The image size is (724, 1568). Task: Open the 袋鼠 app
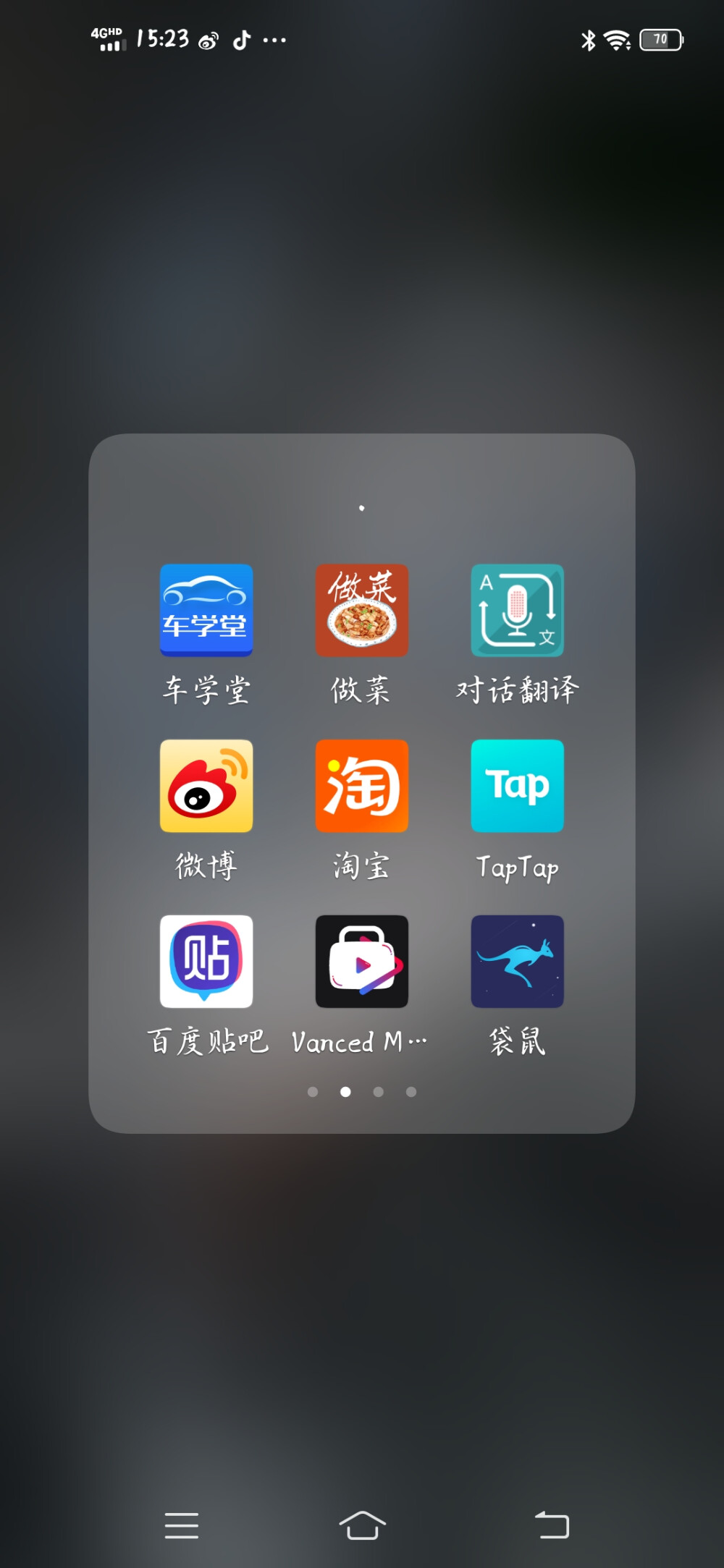pyautogui.click(x=517, y=961)
